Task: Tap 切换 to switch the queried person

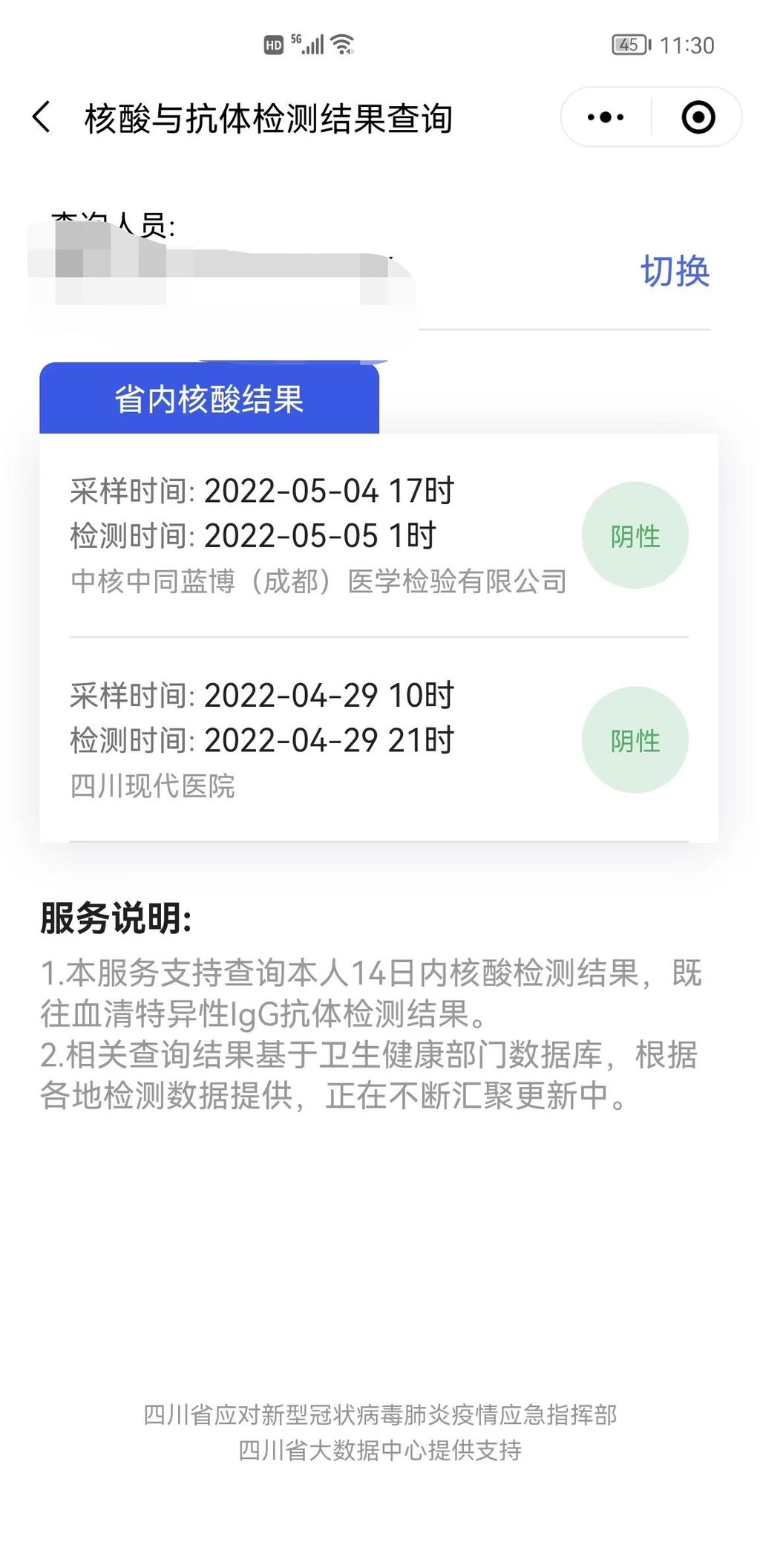Action: [675, 271]
